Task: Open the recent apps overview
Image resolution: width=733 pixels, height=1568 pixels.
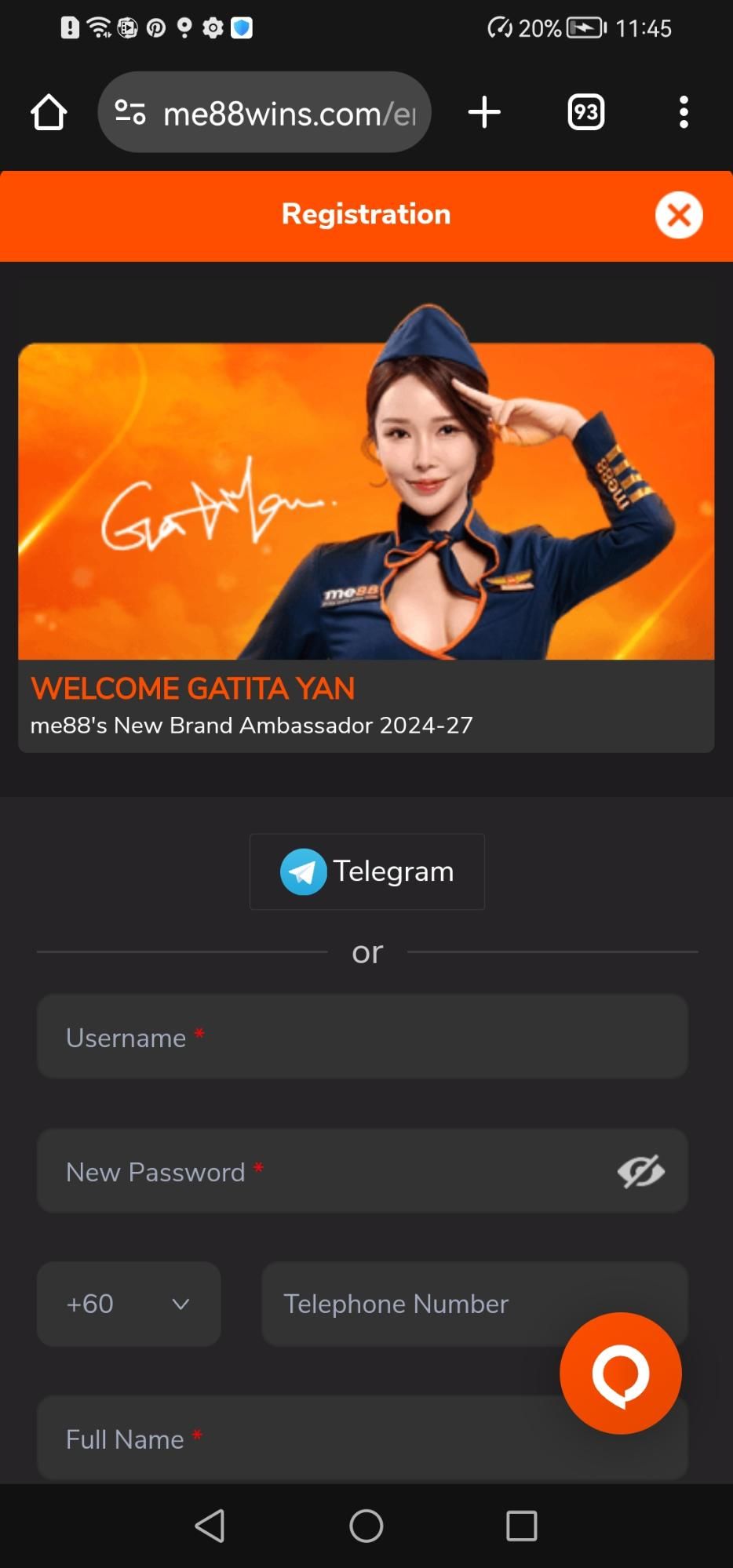Action: tap(521, 1526)
